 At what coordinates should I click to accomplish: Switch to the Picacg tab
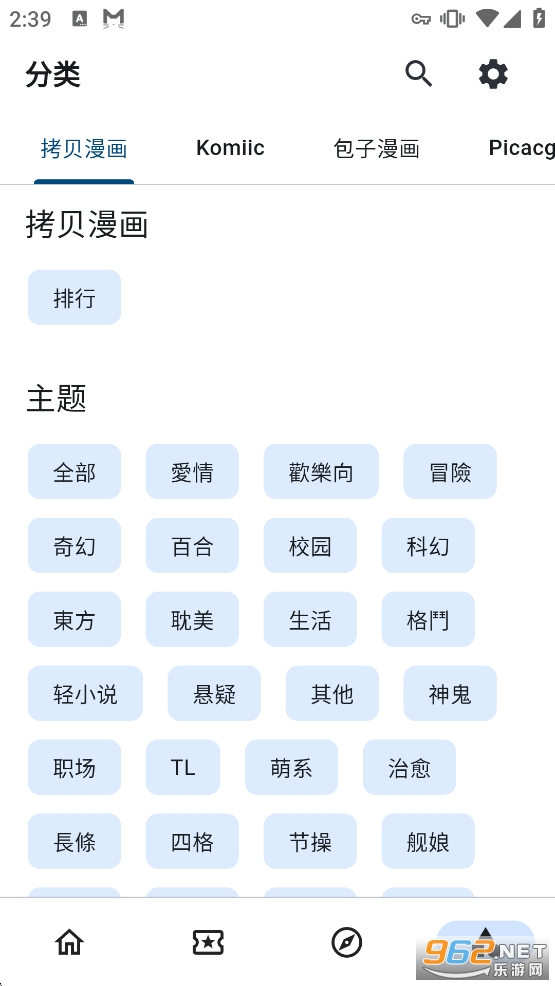pyautogui.click(x=522, y=148)
